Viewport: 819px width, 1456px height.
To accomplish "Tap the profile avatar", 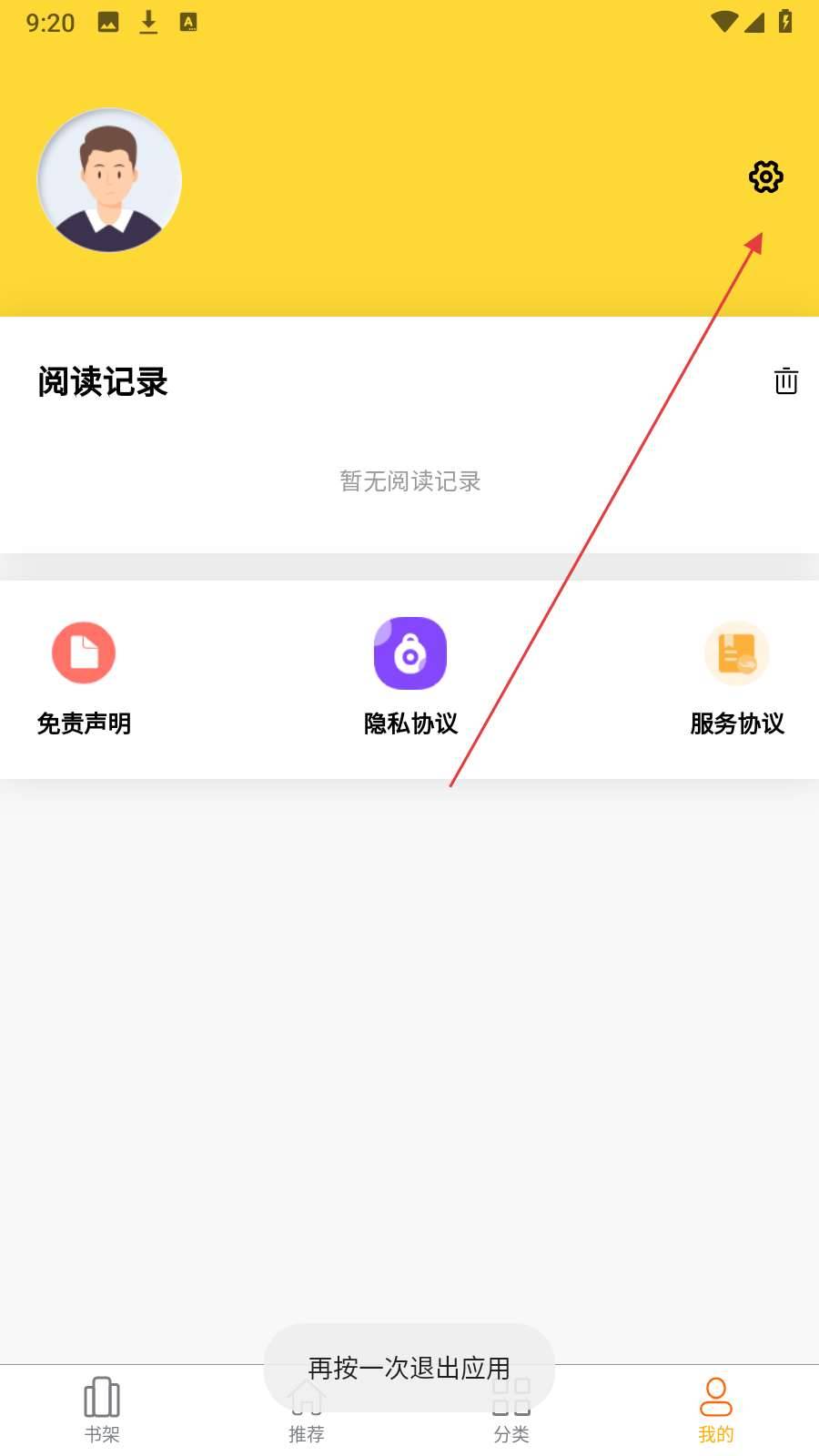I will coord(109,180).
